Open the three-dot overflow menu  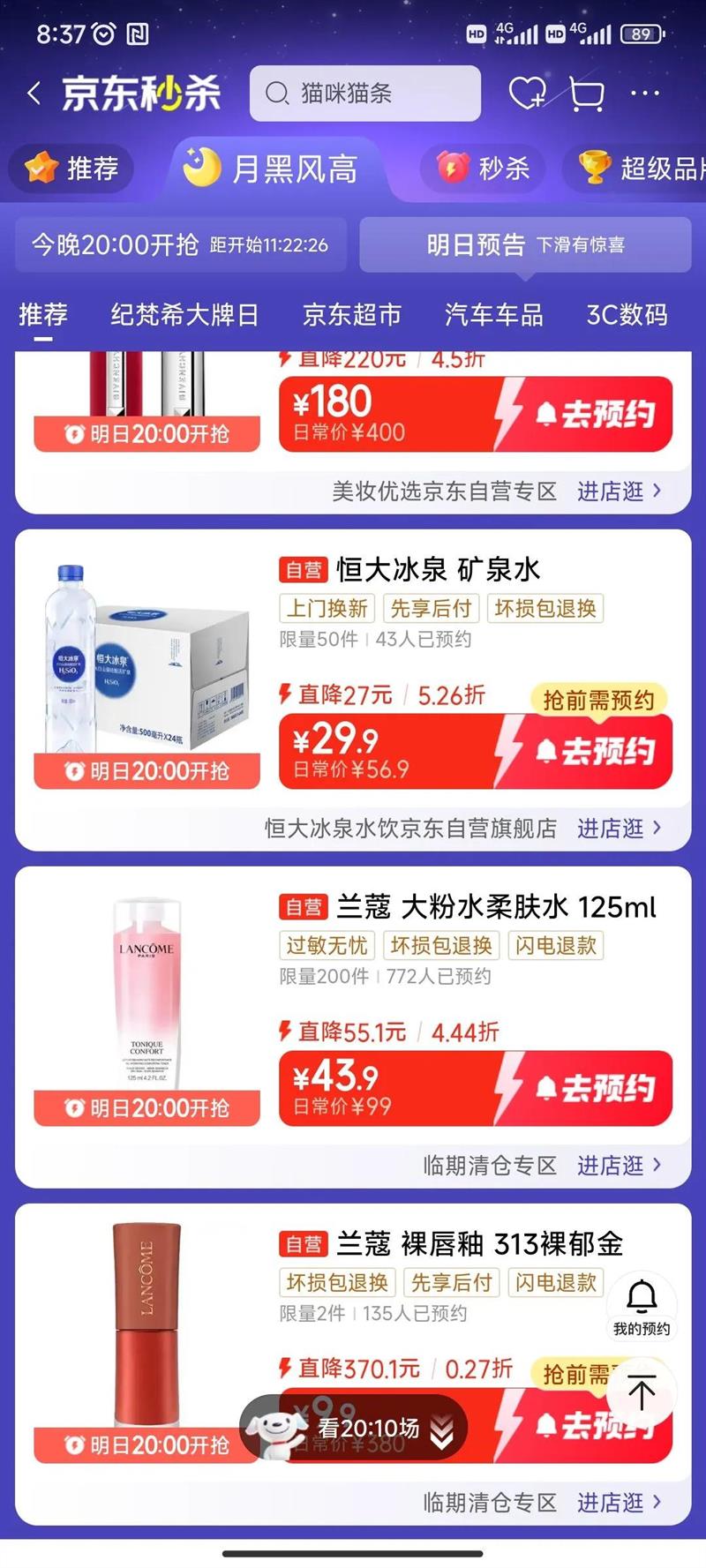click(645, 94)
